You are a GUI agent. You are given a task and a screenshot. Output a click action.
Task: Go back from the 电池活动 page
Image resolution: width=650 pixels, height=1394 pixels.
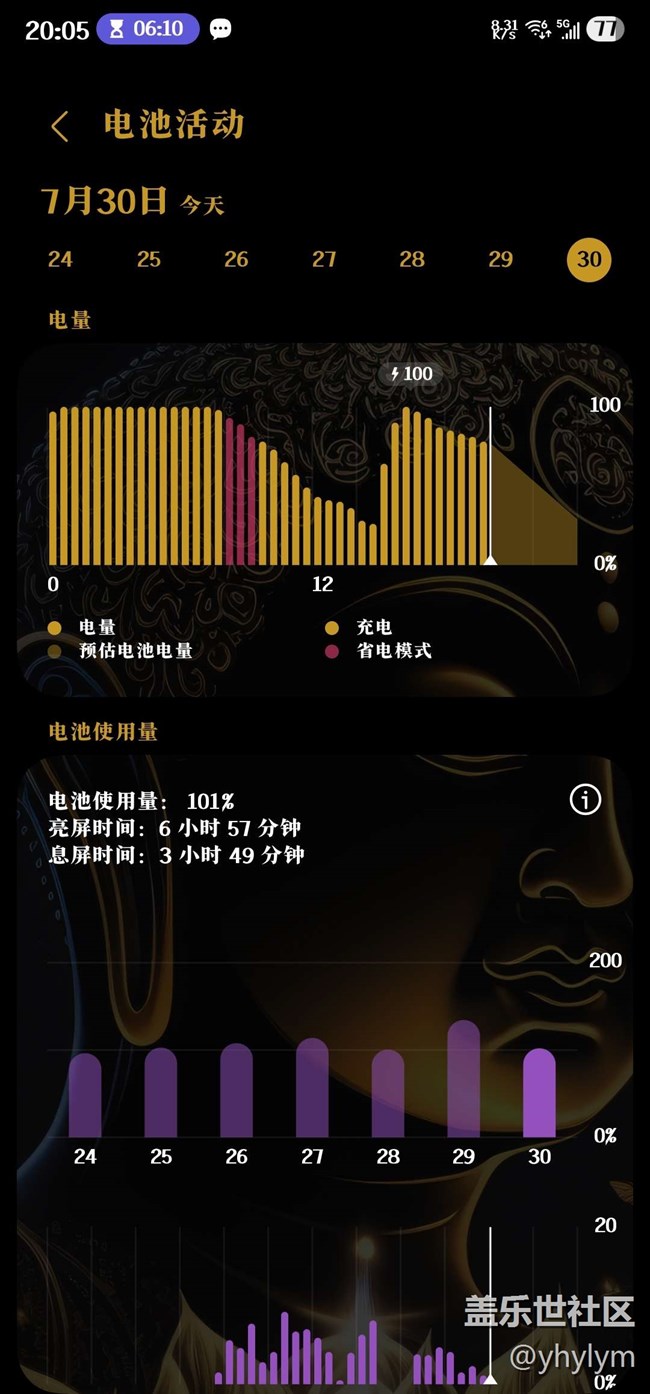[x=60, y=126]
